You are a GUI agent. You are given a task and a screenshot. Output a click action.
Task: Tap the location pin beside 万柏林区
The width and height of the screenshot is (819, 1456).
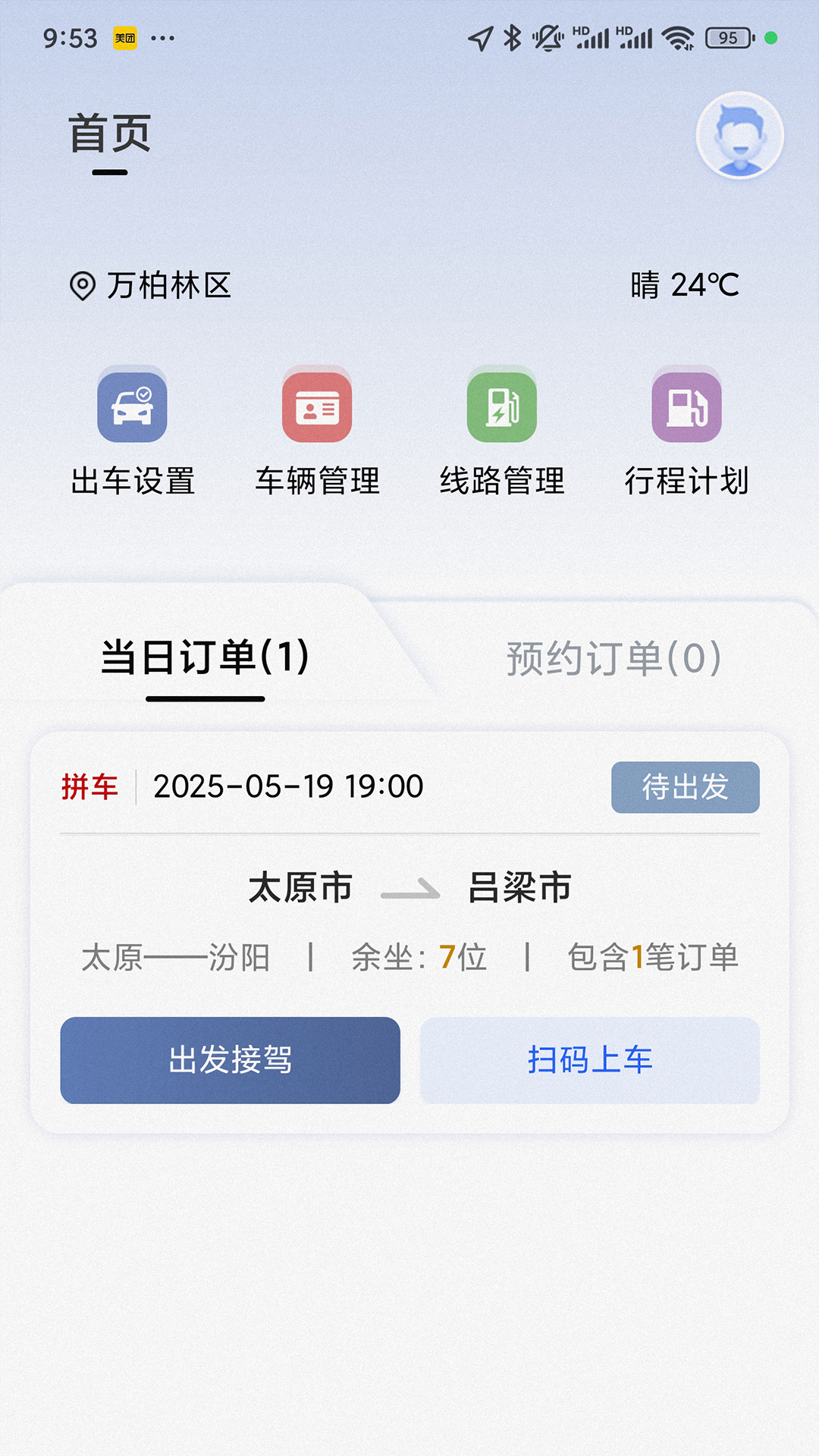tap(83, 286)
